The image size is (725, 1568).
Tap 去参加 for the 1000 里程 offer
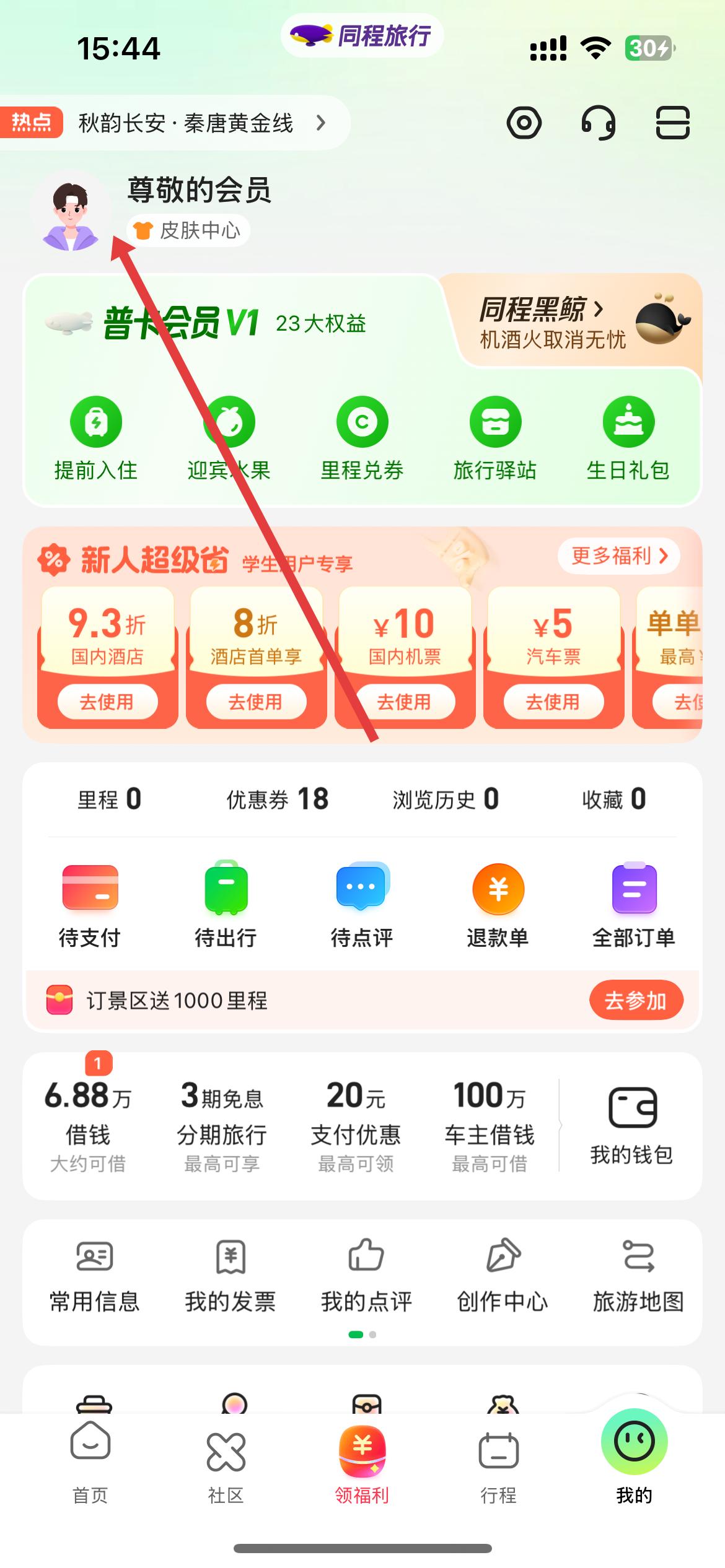point(635,1000)
